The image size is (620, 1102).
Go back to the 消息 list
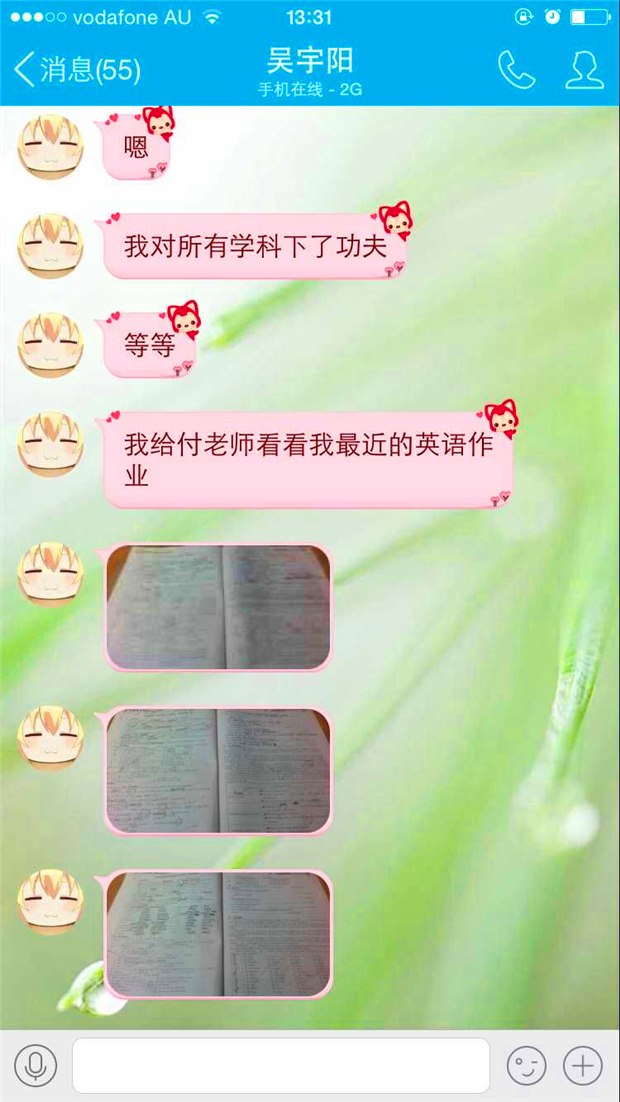(x=77, y=70)
